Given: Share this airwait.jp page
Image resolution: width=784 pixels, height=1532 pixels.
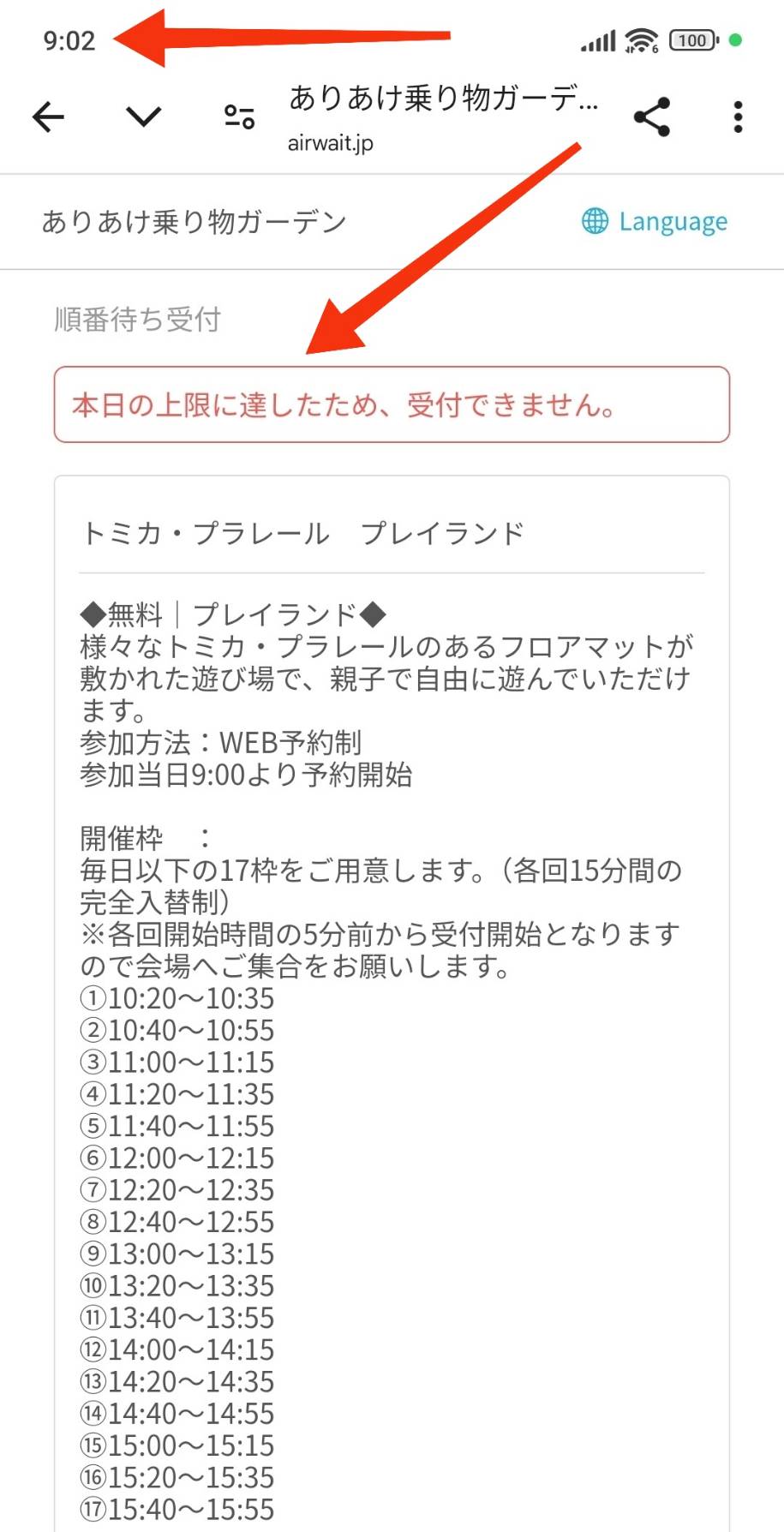Looking at the screenshot, I should coord(652,117).
